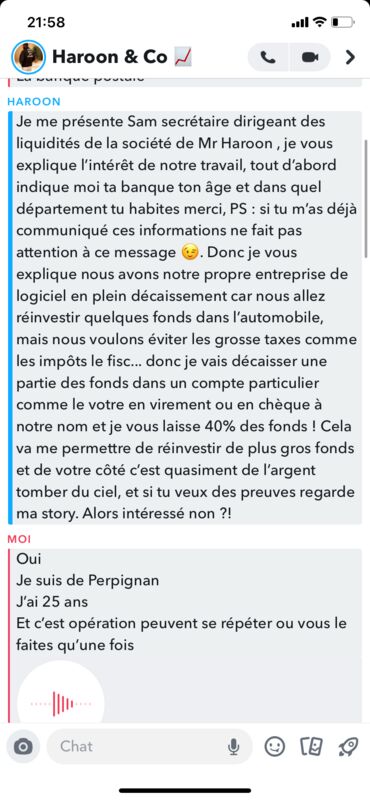Open Haroon & Co profile avatar
This screenshot has width=370, height=800.
pyautogui.click(x=29, y=57)
